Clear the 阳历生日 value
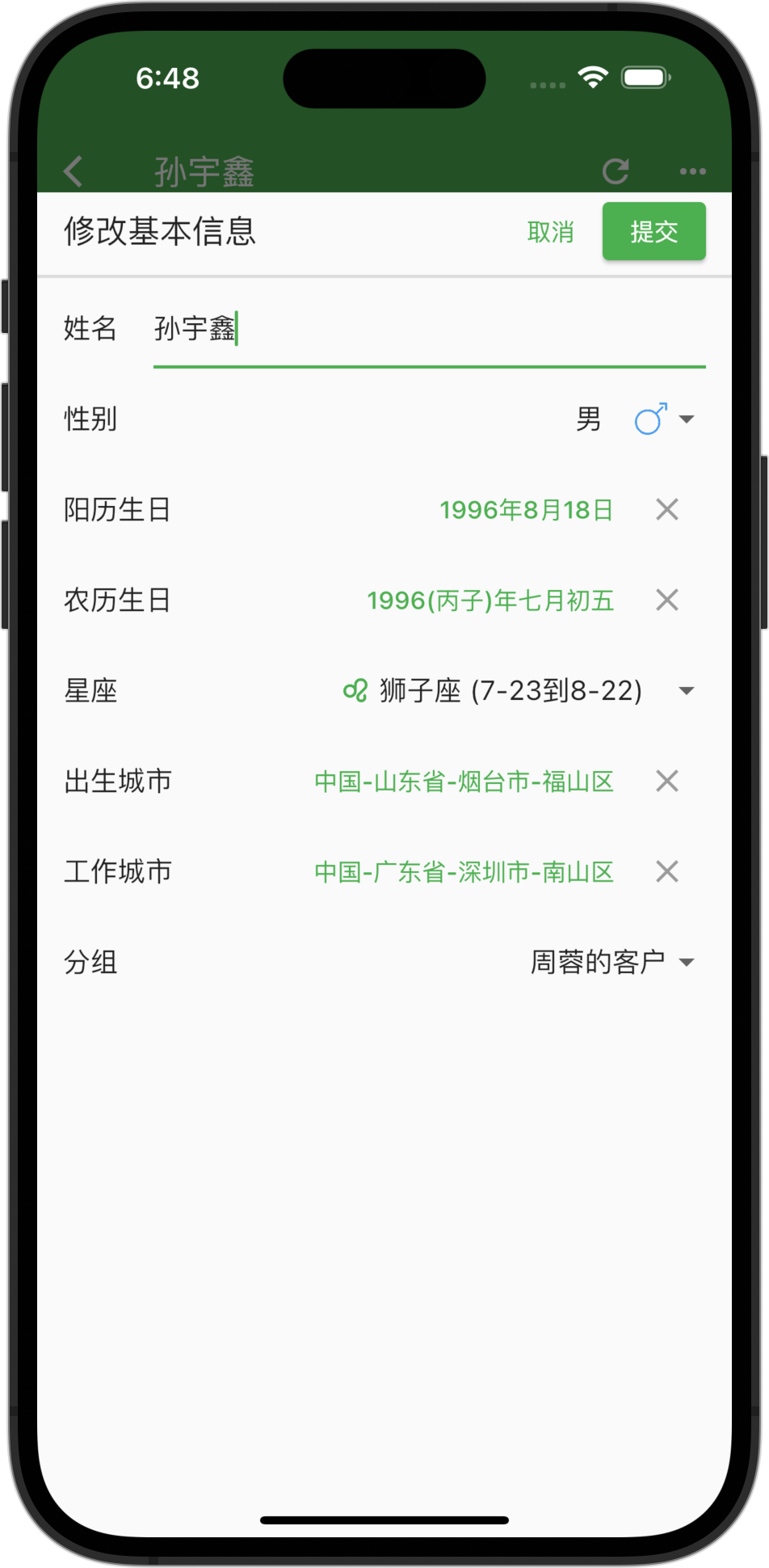The image size is (769, 1568). click(666, 510)
